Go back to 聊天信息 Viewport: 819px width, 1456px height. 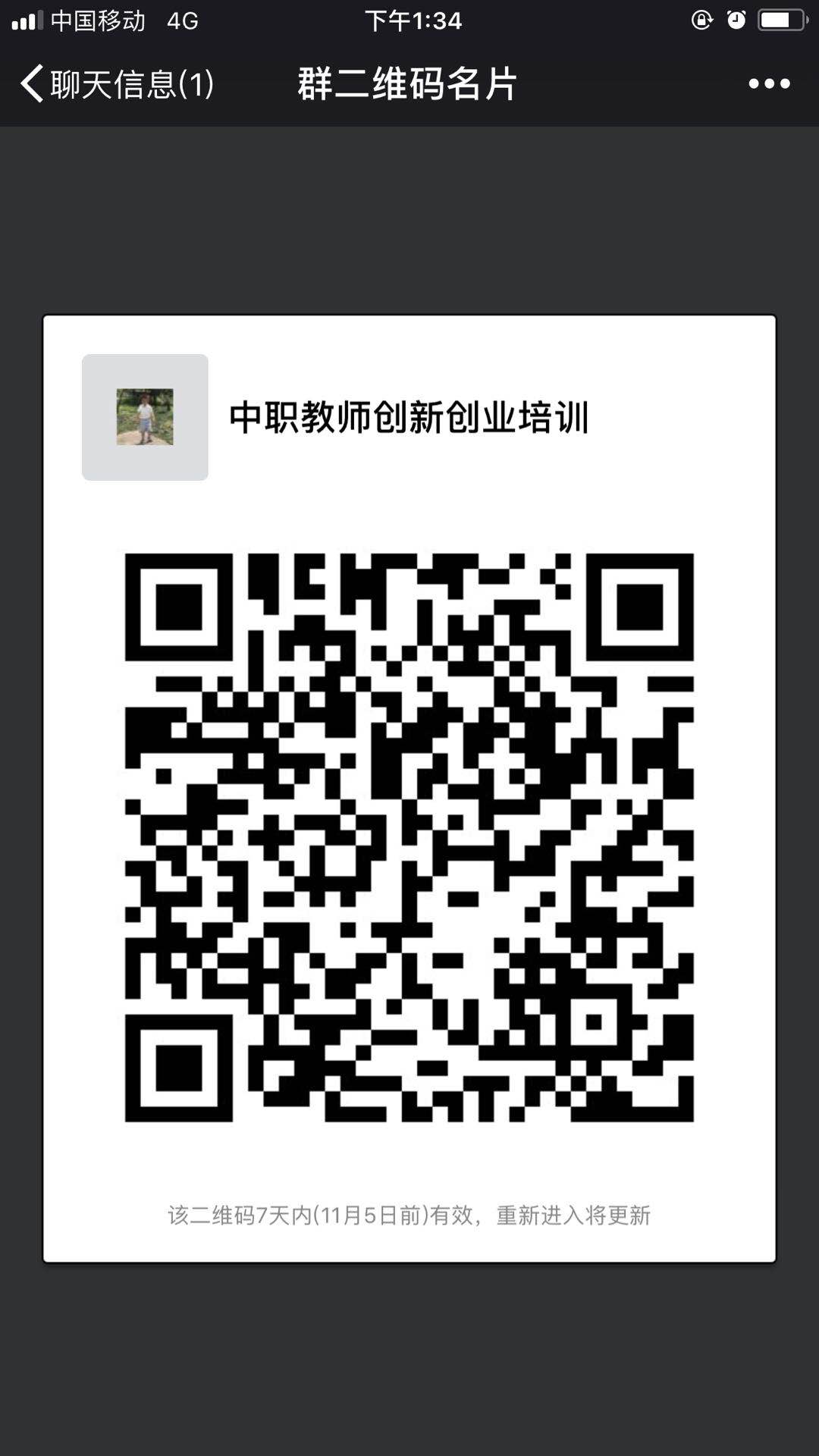point(115,83)
